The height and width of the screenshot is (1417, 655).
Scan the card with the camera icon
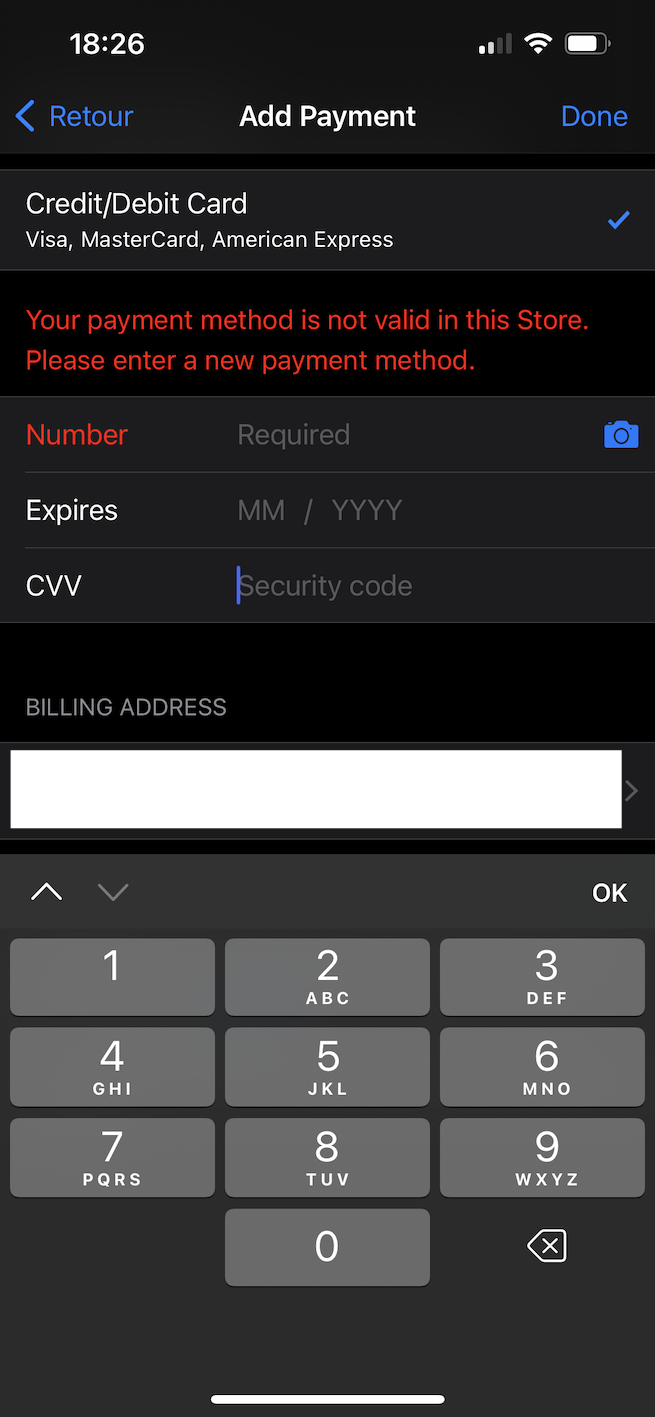point(621,435)
